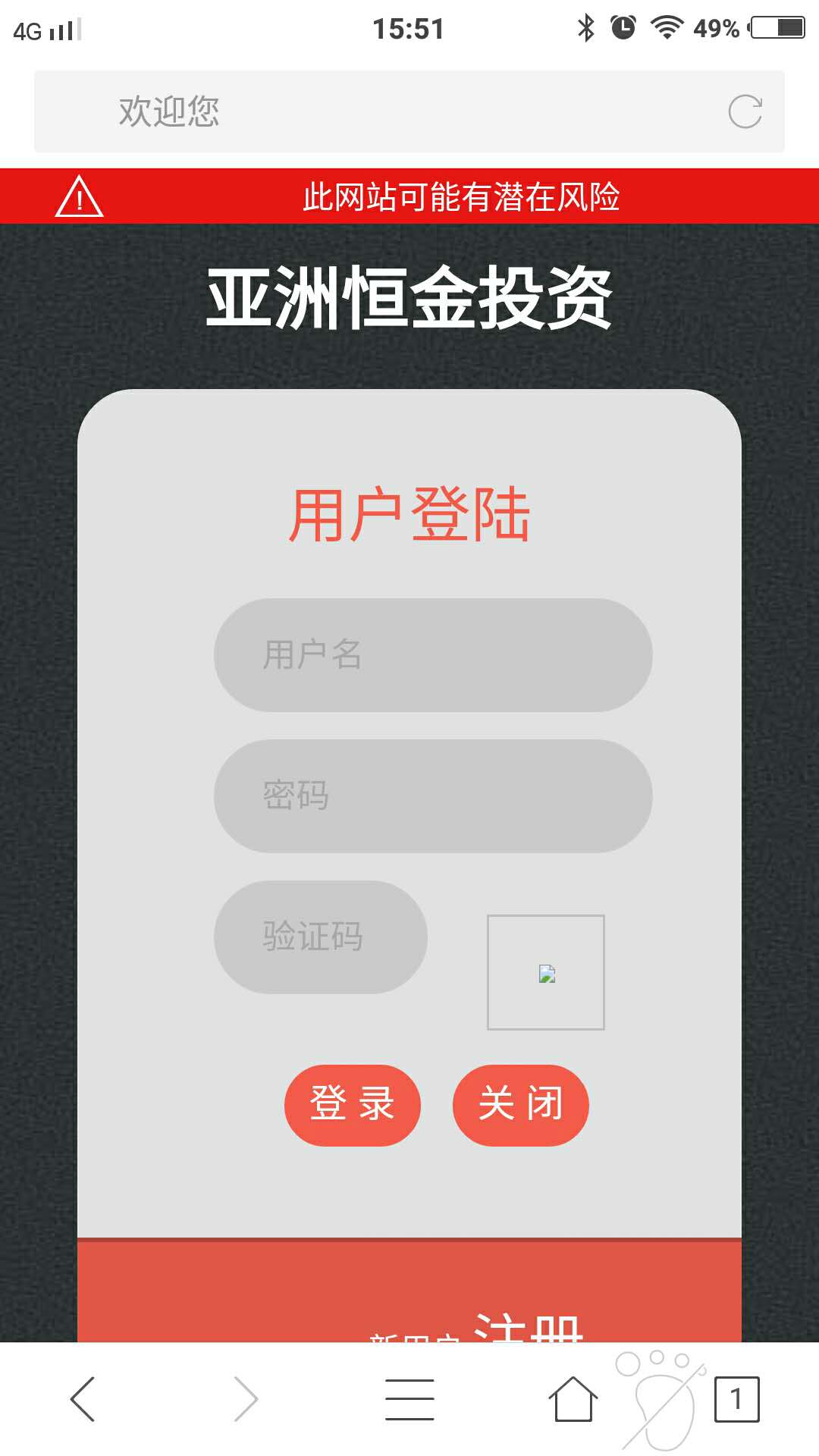Tap the 登录 login button

pyautogui.click(x=353, y=1105)
